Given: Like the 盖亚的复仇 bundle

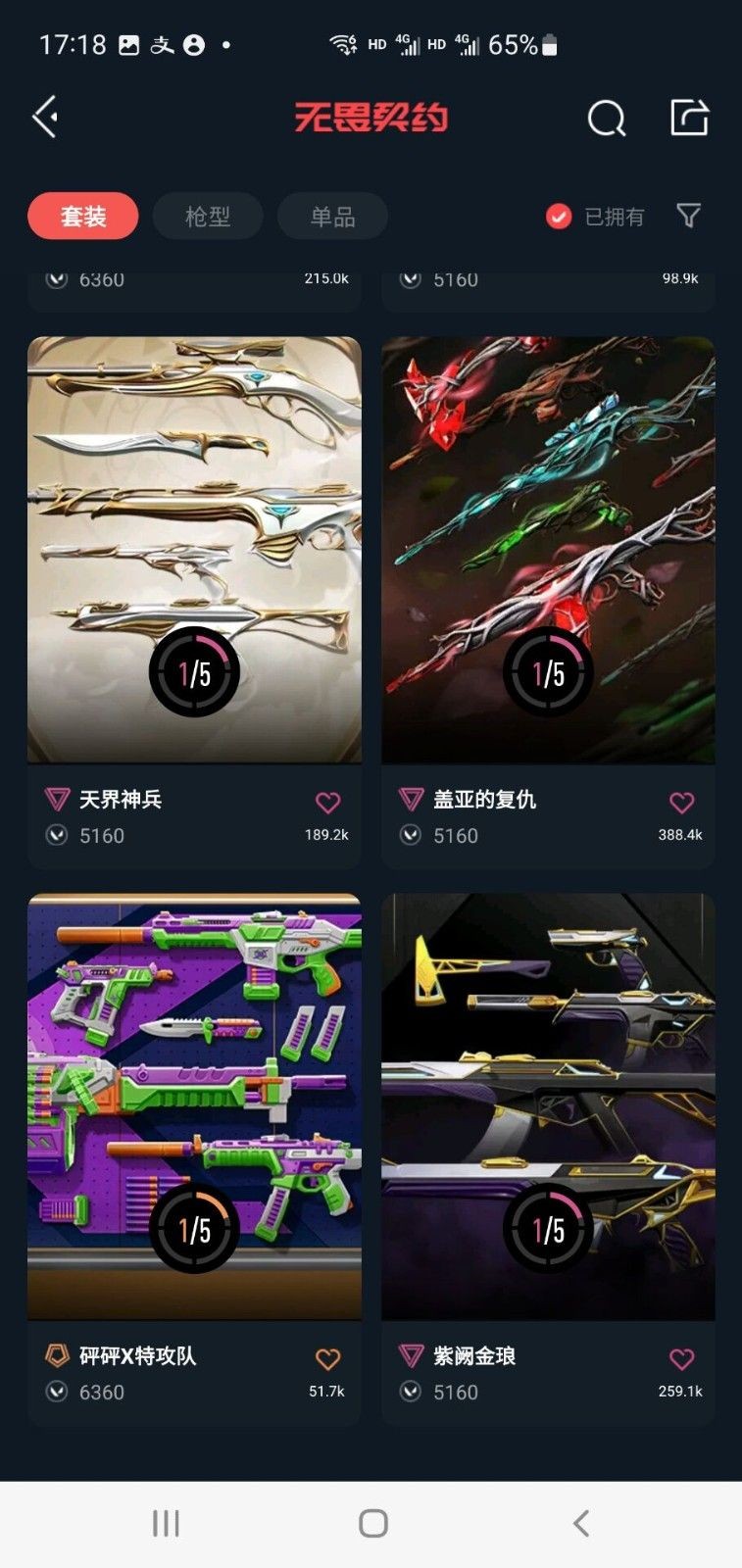Looking at the screenshot, I should [681, 803].
